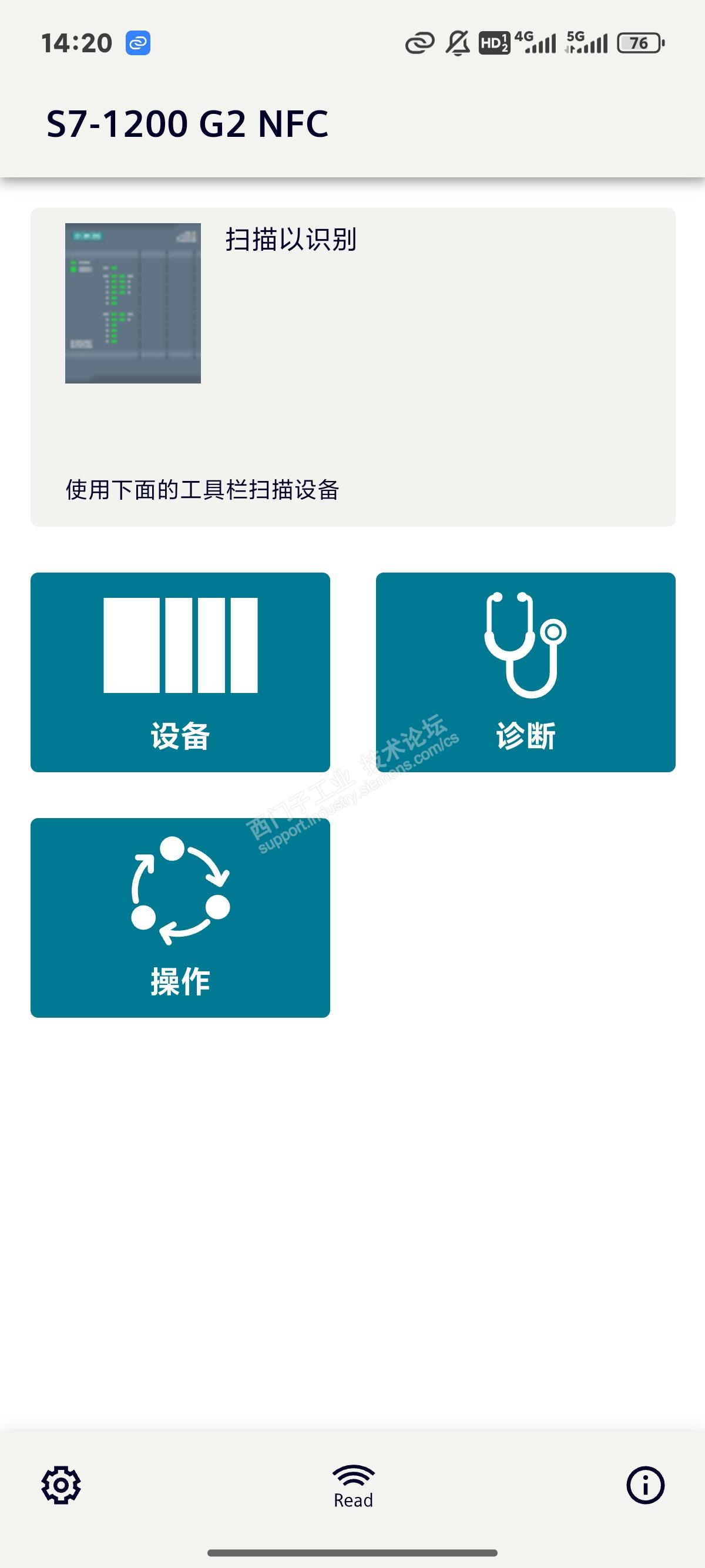Open the 诊断 (Diagnostics) tile
705x1568 pixels.
tap(525, 672)
